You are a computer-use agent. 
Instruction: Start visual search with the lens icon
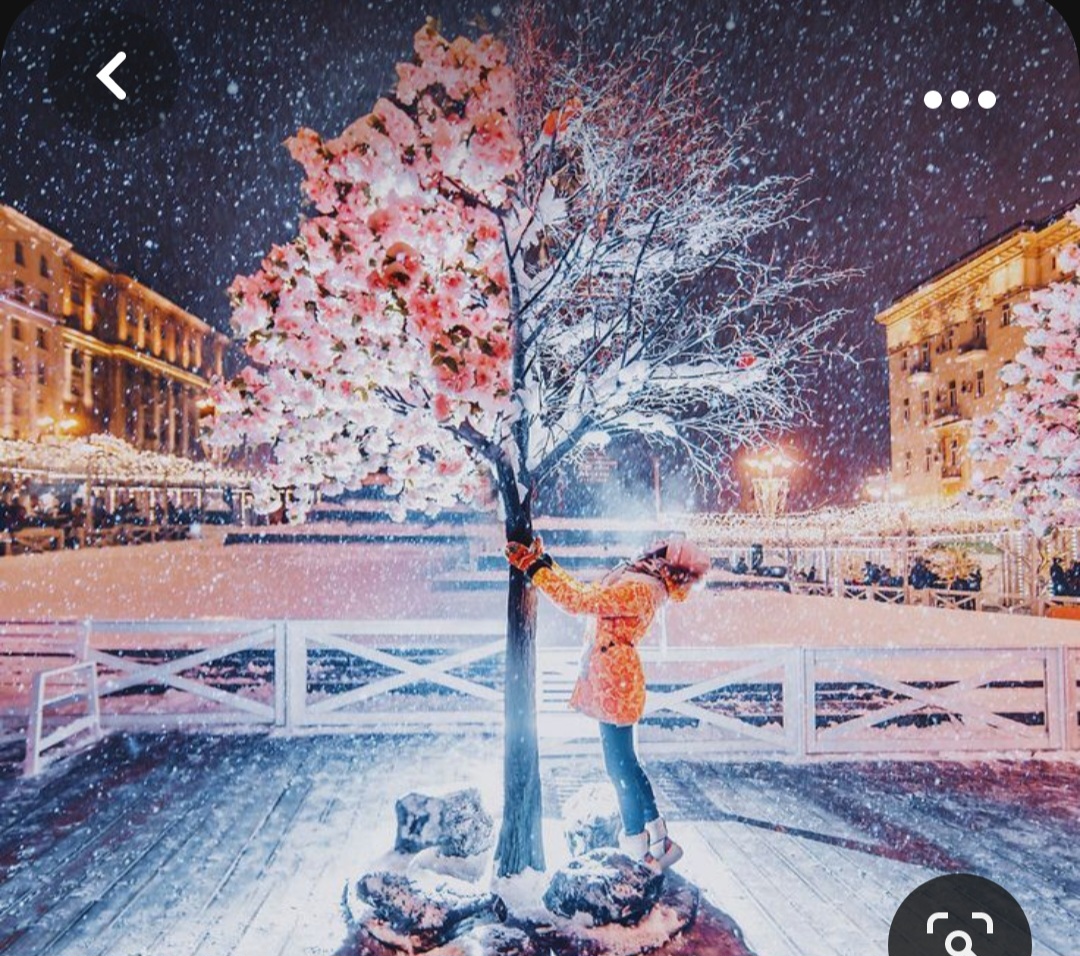(959, 928)
